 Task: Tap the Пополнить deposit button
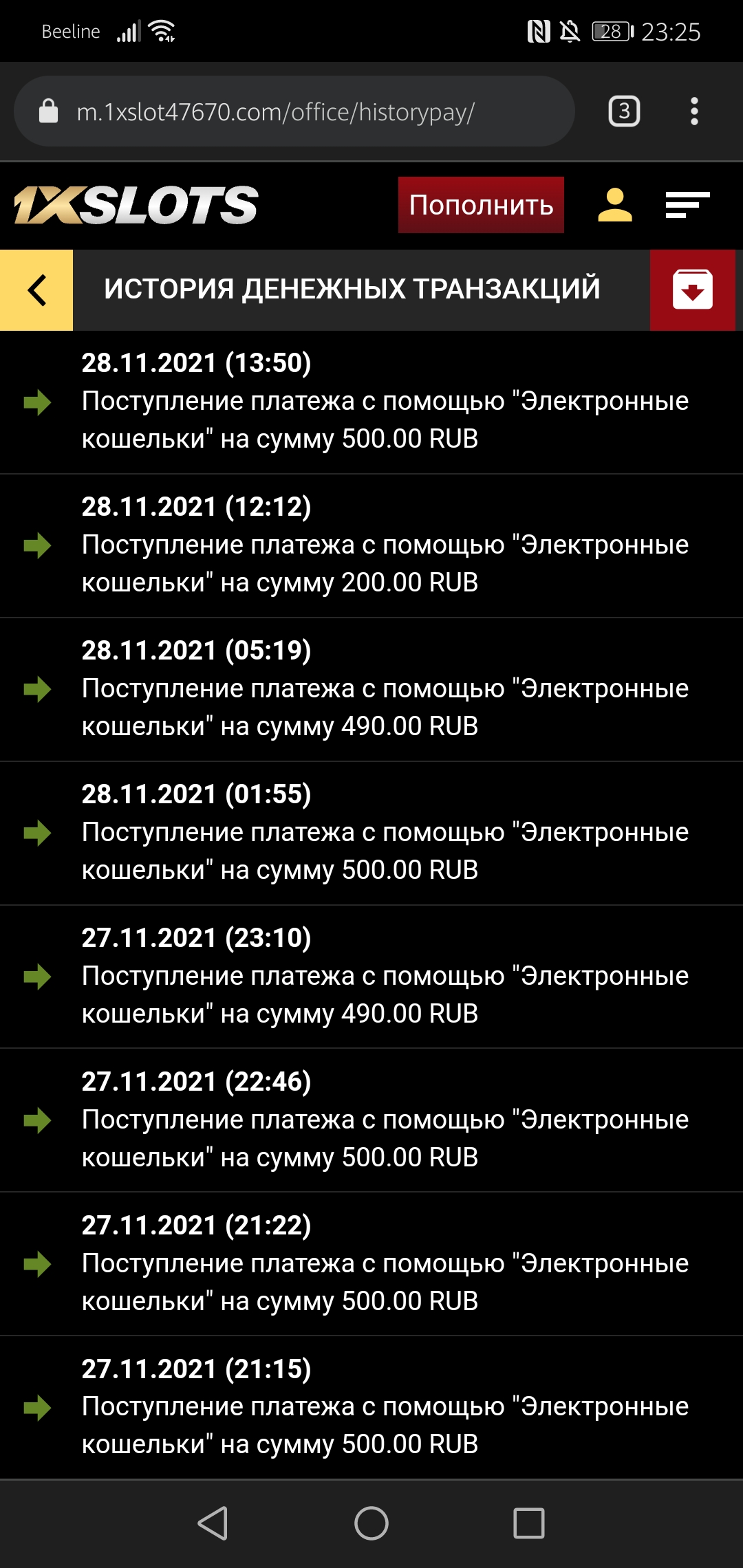click(x=481, y=205)
